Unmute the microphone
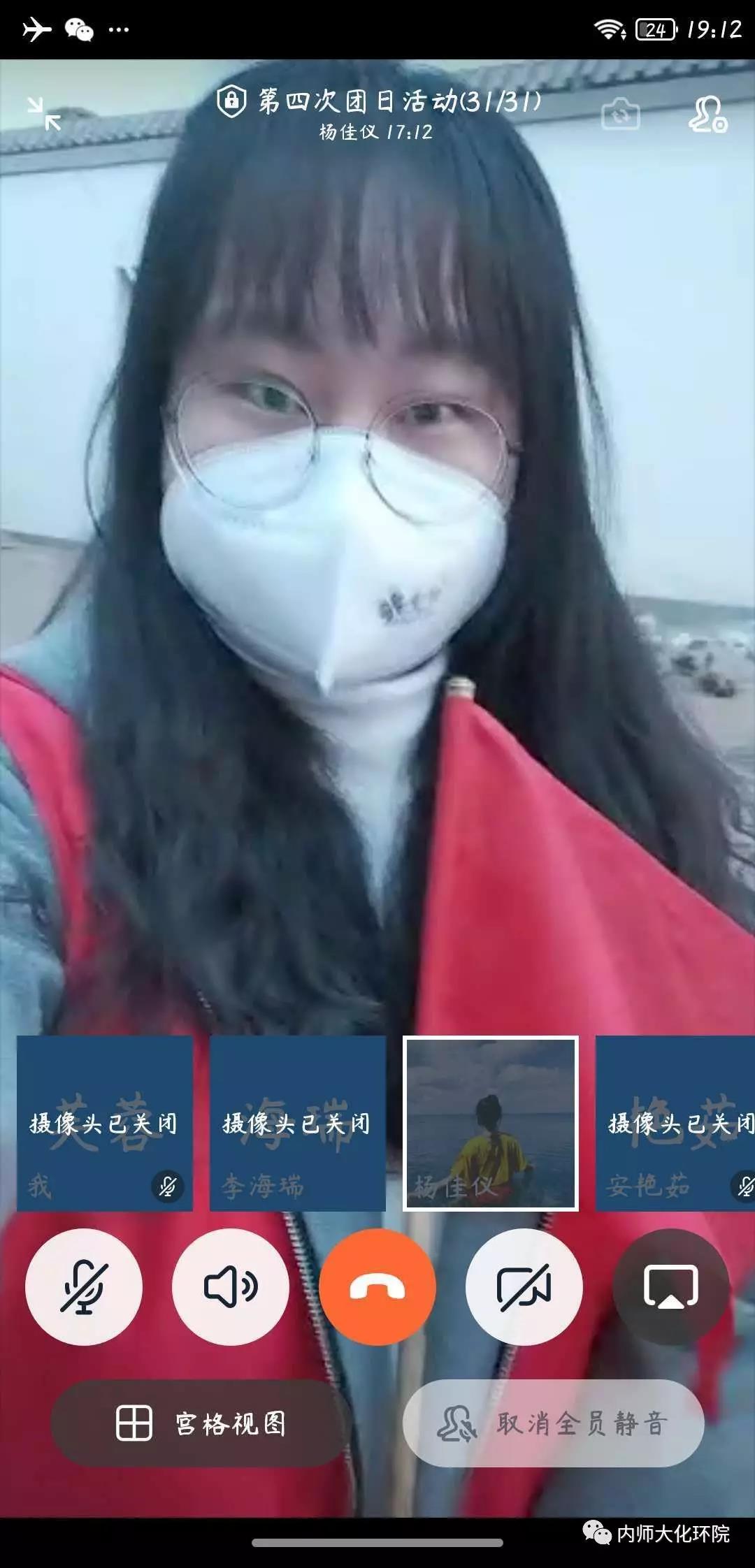 [84, 1286]
